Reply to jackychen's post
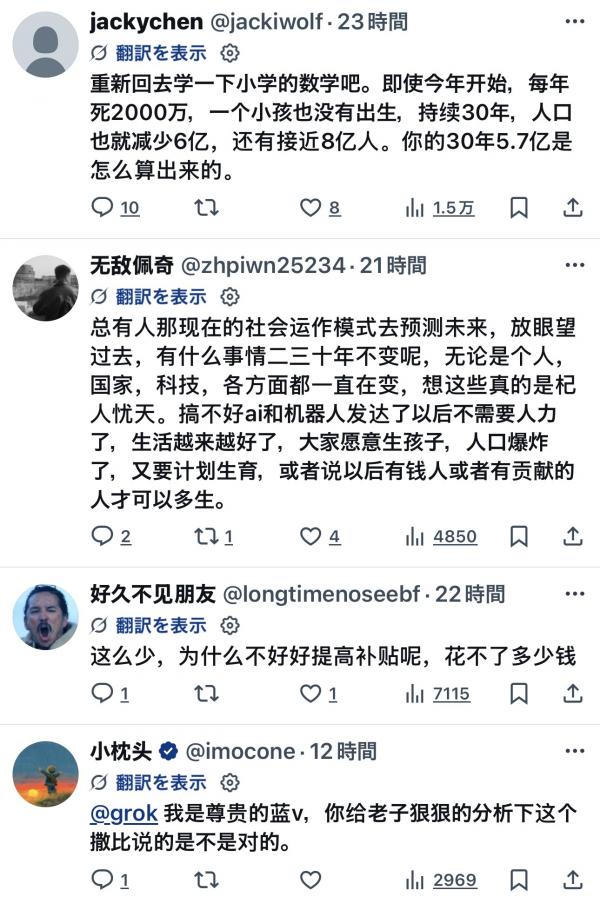The width and height of the screenshot is (600, 910). point(104,207)
